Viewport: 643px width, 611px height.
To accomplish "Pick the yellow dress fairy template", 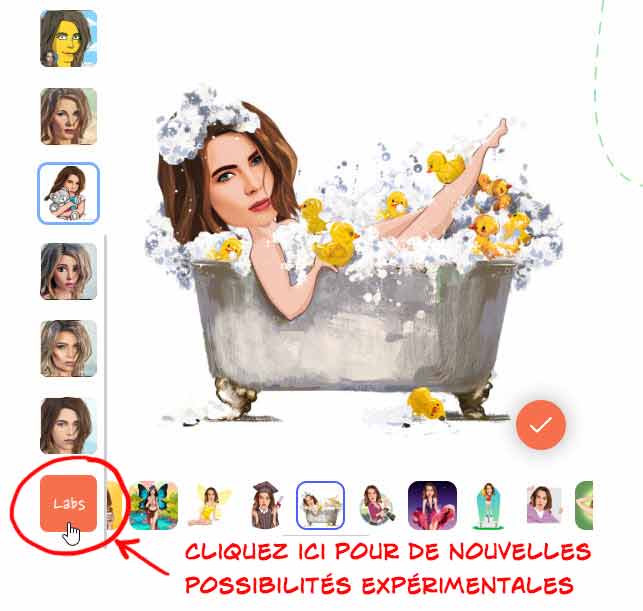I will pos(210,505).
